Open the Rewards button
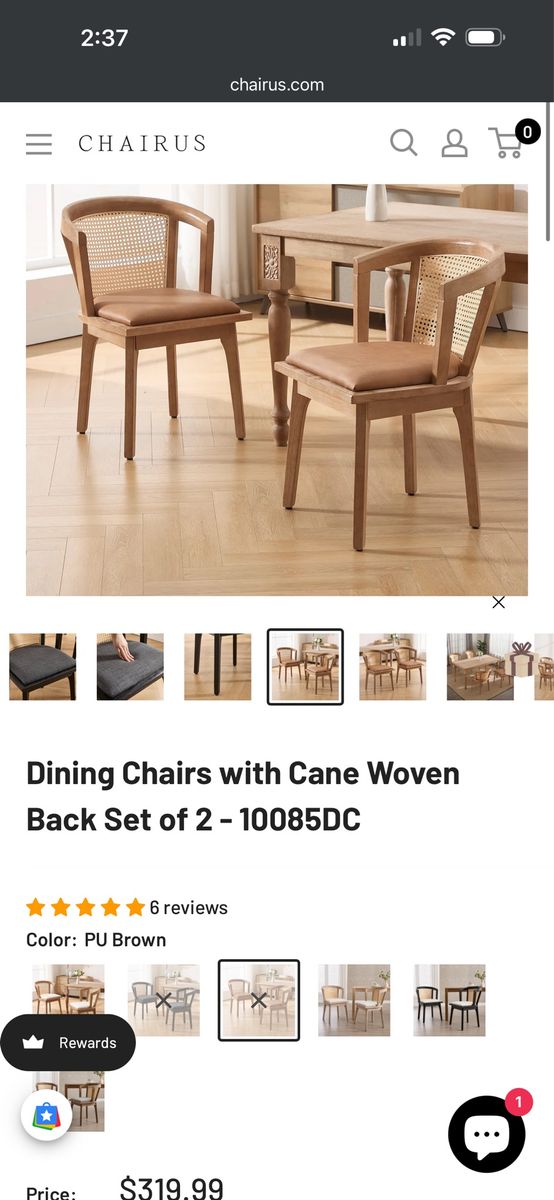 click(68, 1043)
